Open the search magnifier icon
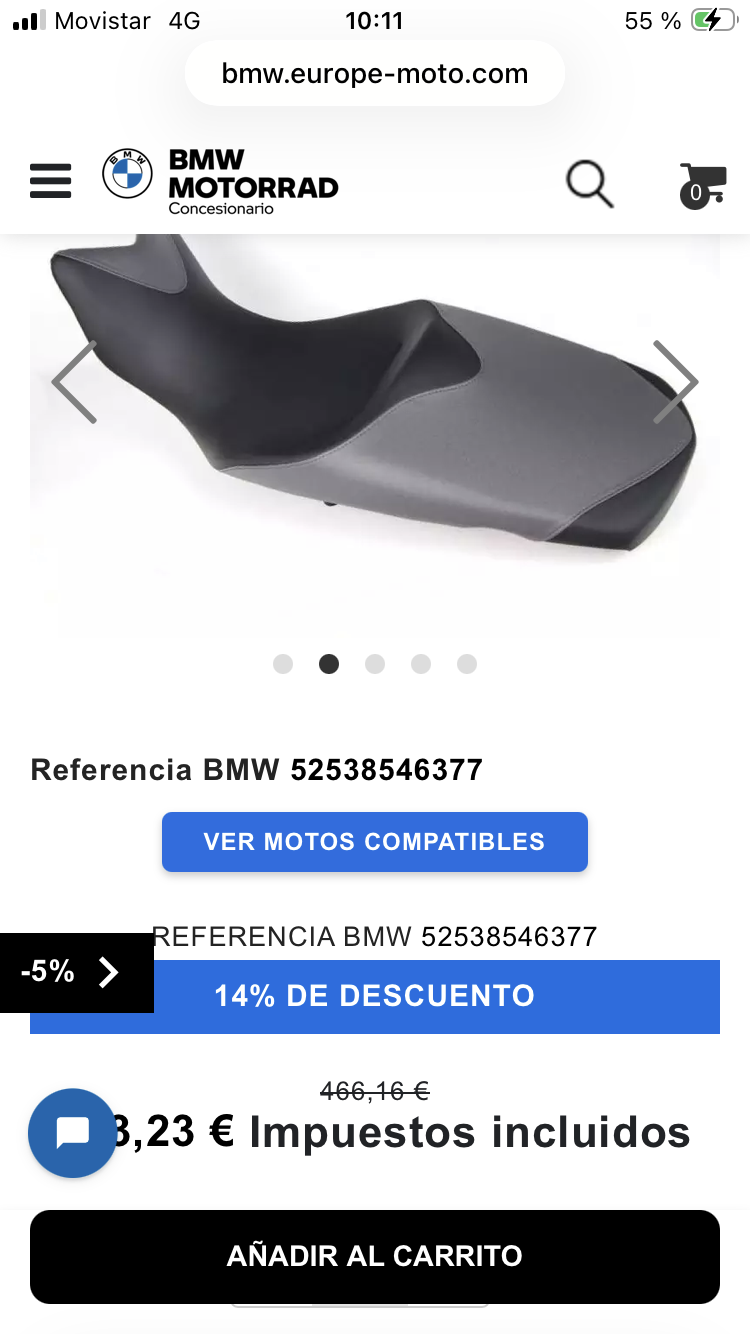The width and height of the screenshot is (750, 1334). point(589,183)
